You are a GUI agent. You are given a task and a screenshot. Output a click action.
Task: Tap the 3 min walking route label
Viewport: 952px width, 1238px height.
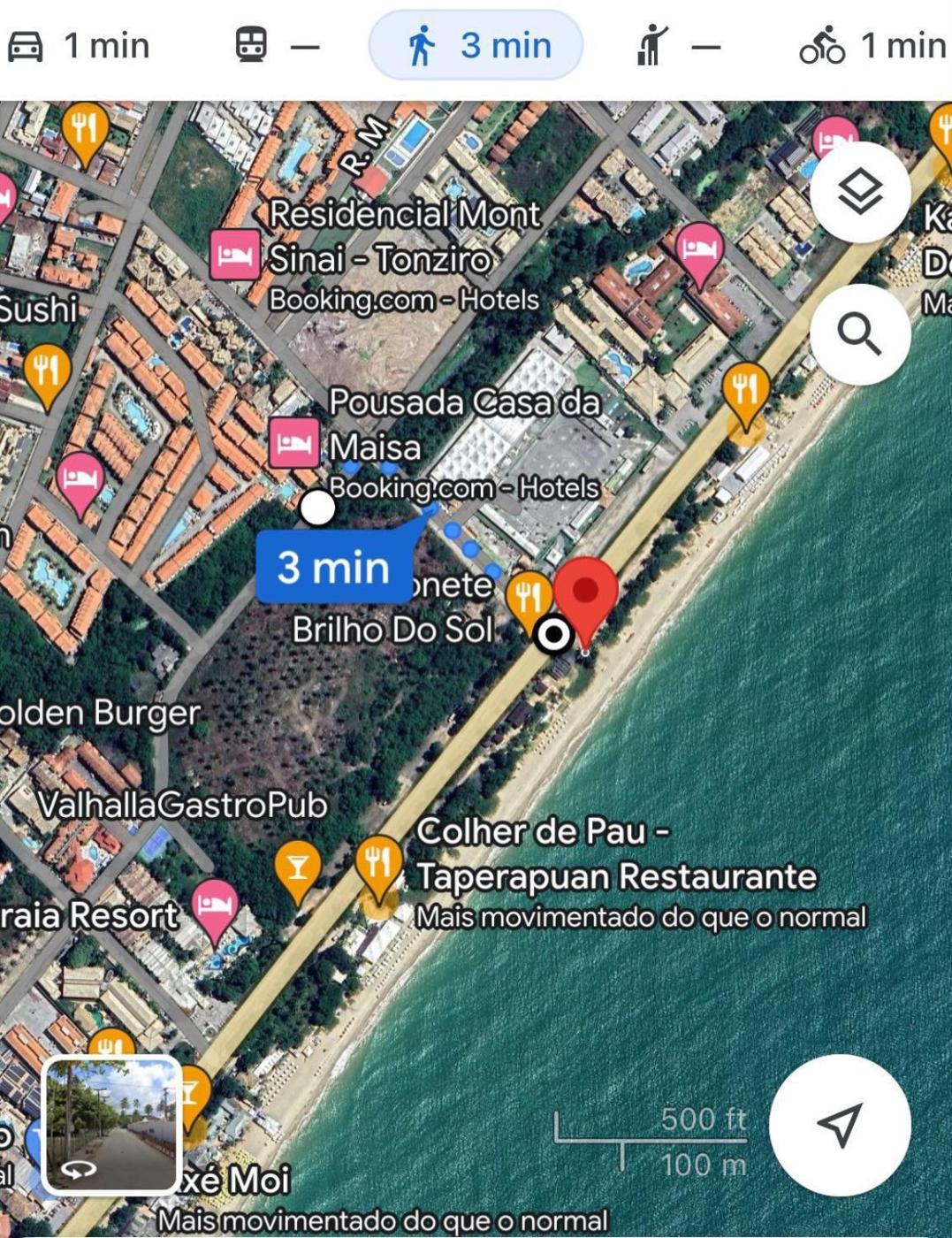(334, 568)
